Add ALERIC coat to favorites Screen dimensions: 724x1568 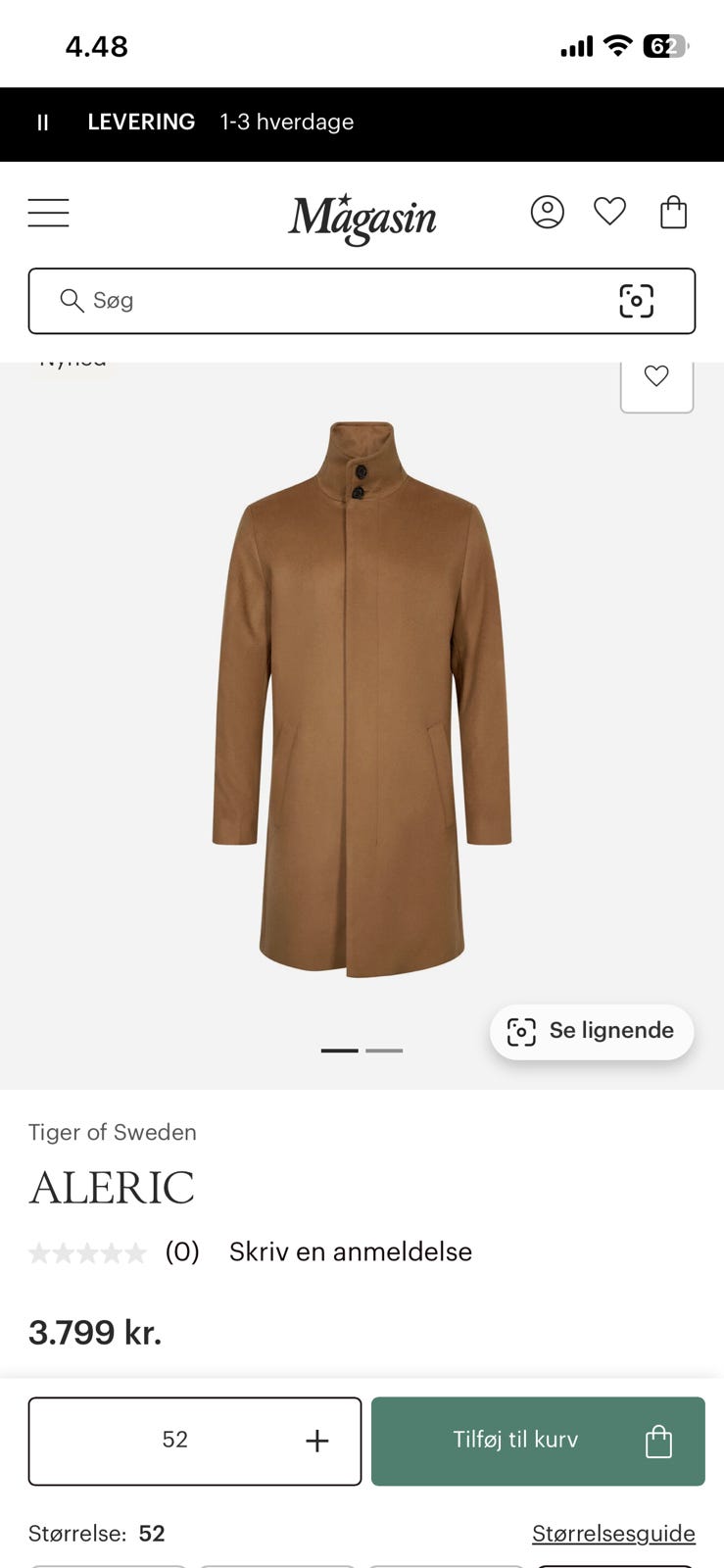pyautogui.click(x=656, y=377)
